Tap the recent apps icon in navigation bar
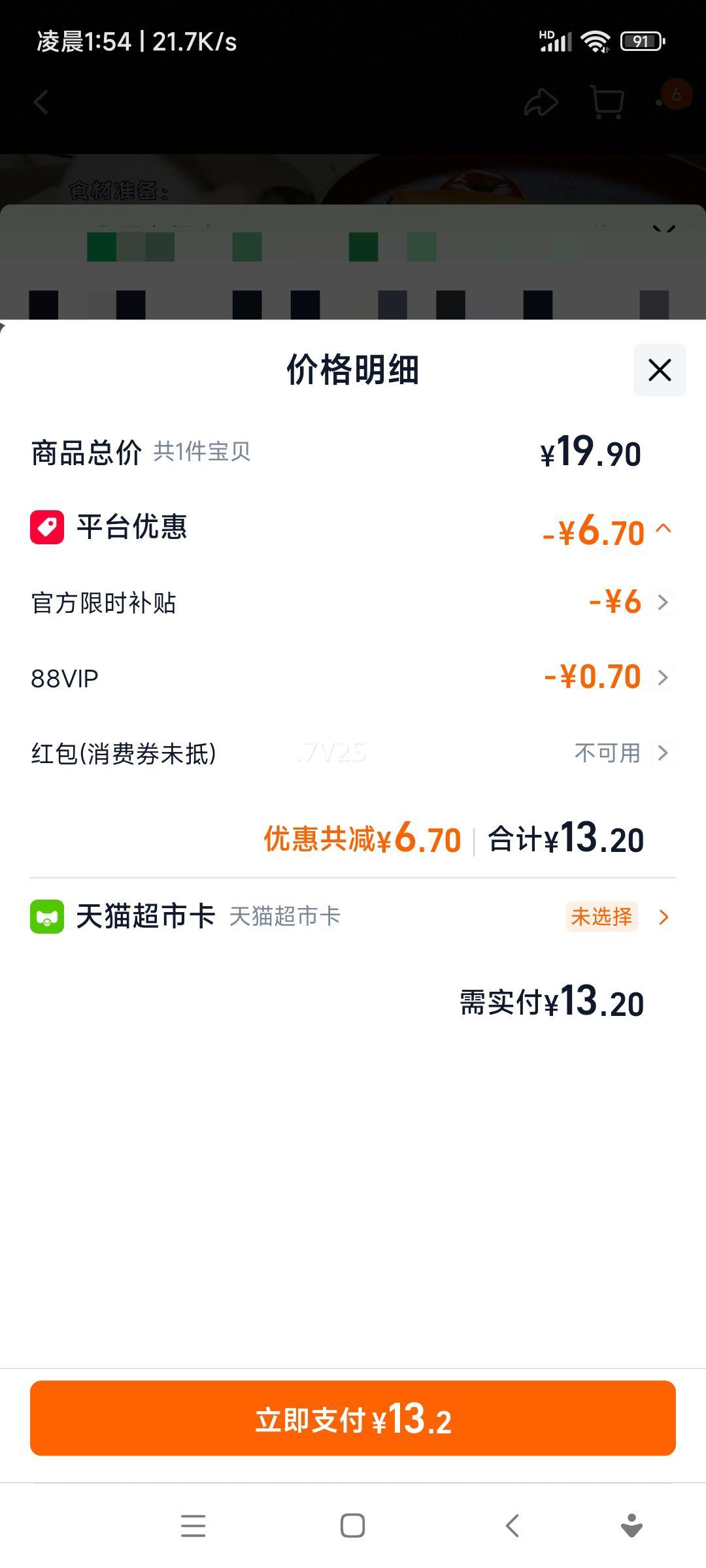The image size is (706, 1568). [x=193, y=1526]
